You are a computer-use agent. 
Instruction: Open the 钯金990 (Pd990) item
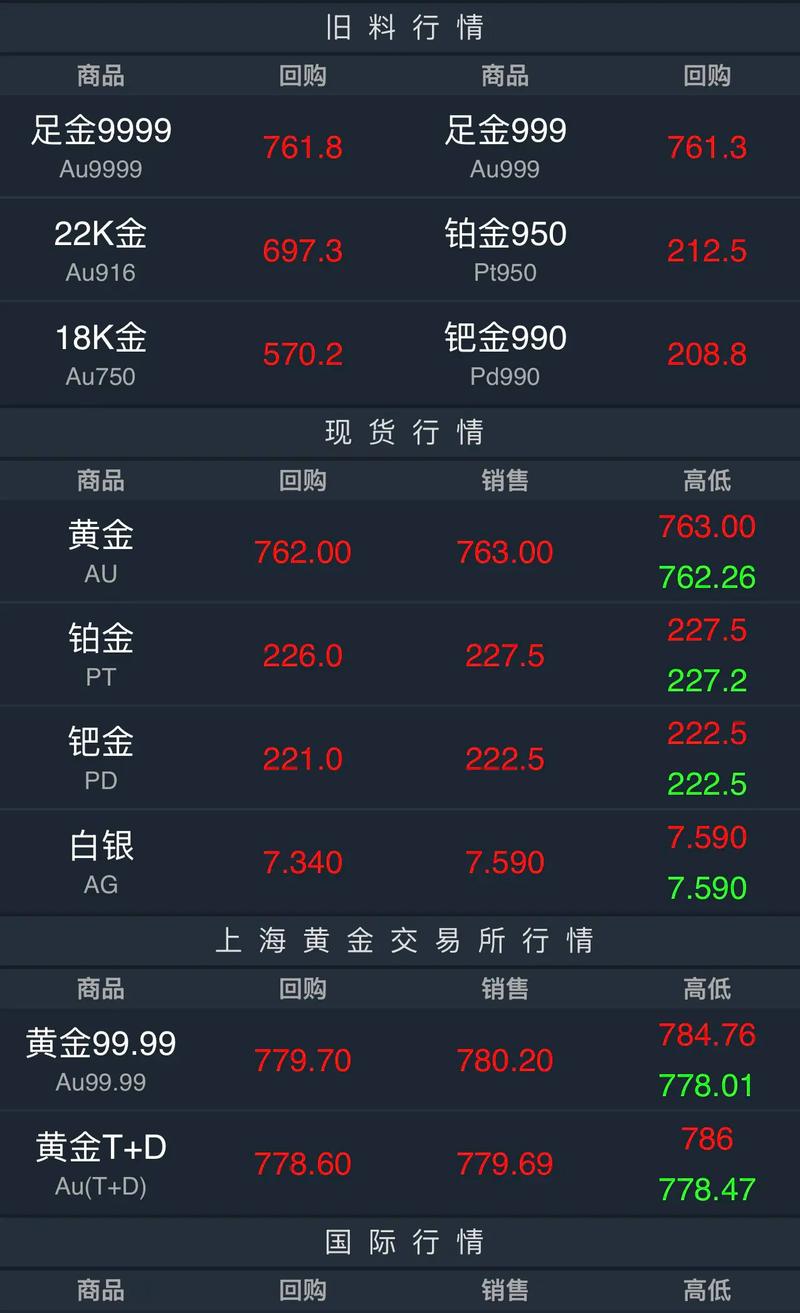point(506,351)
